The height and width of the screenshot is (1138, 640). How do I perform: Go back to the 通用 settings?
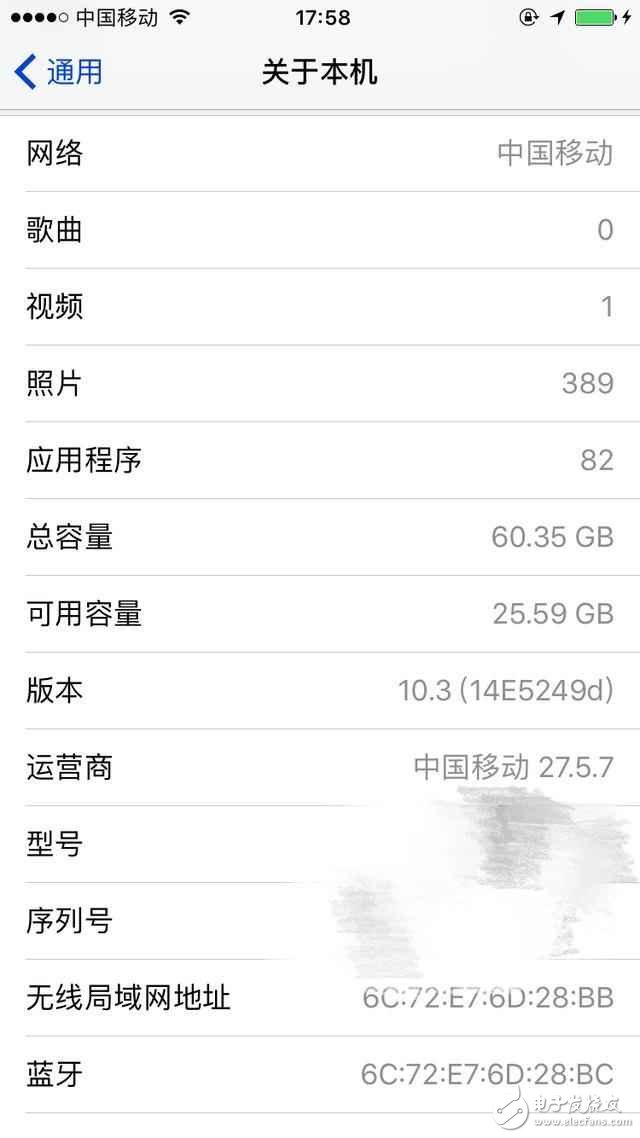coord(58,72)
